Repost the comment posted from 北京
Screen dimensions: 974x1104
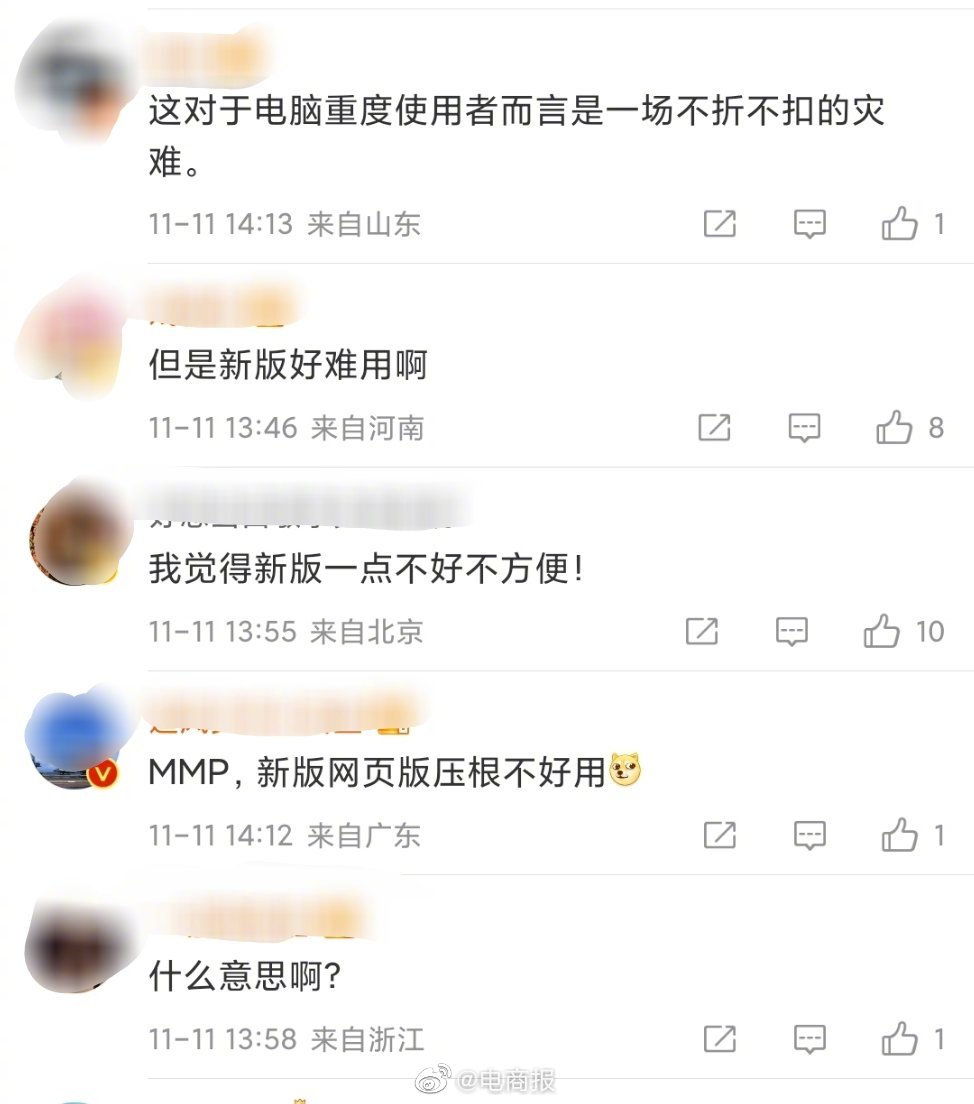pos(702,631)
